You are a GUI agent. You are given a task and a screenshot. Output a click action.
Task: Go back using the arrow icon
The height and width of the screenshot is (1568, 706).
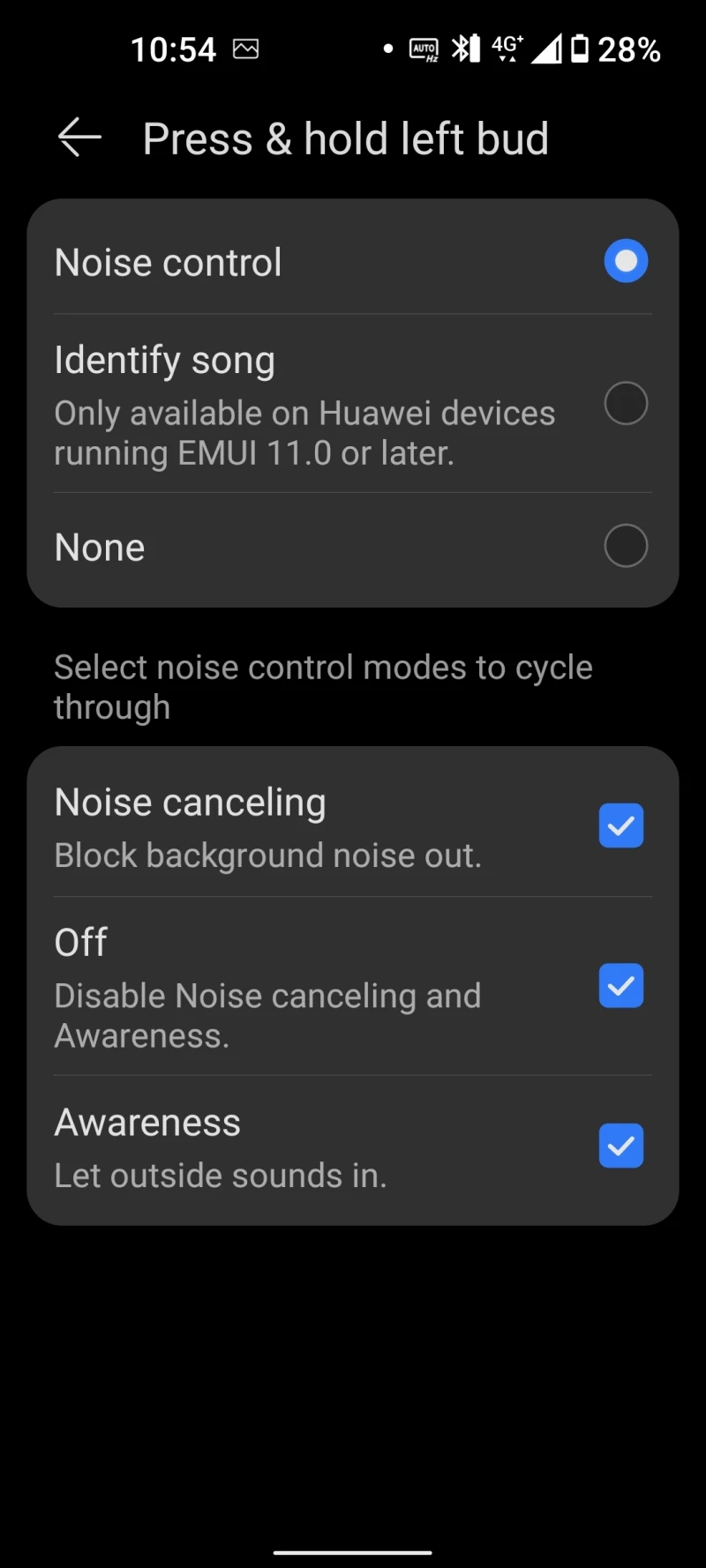point(79,138)
